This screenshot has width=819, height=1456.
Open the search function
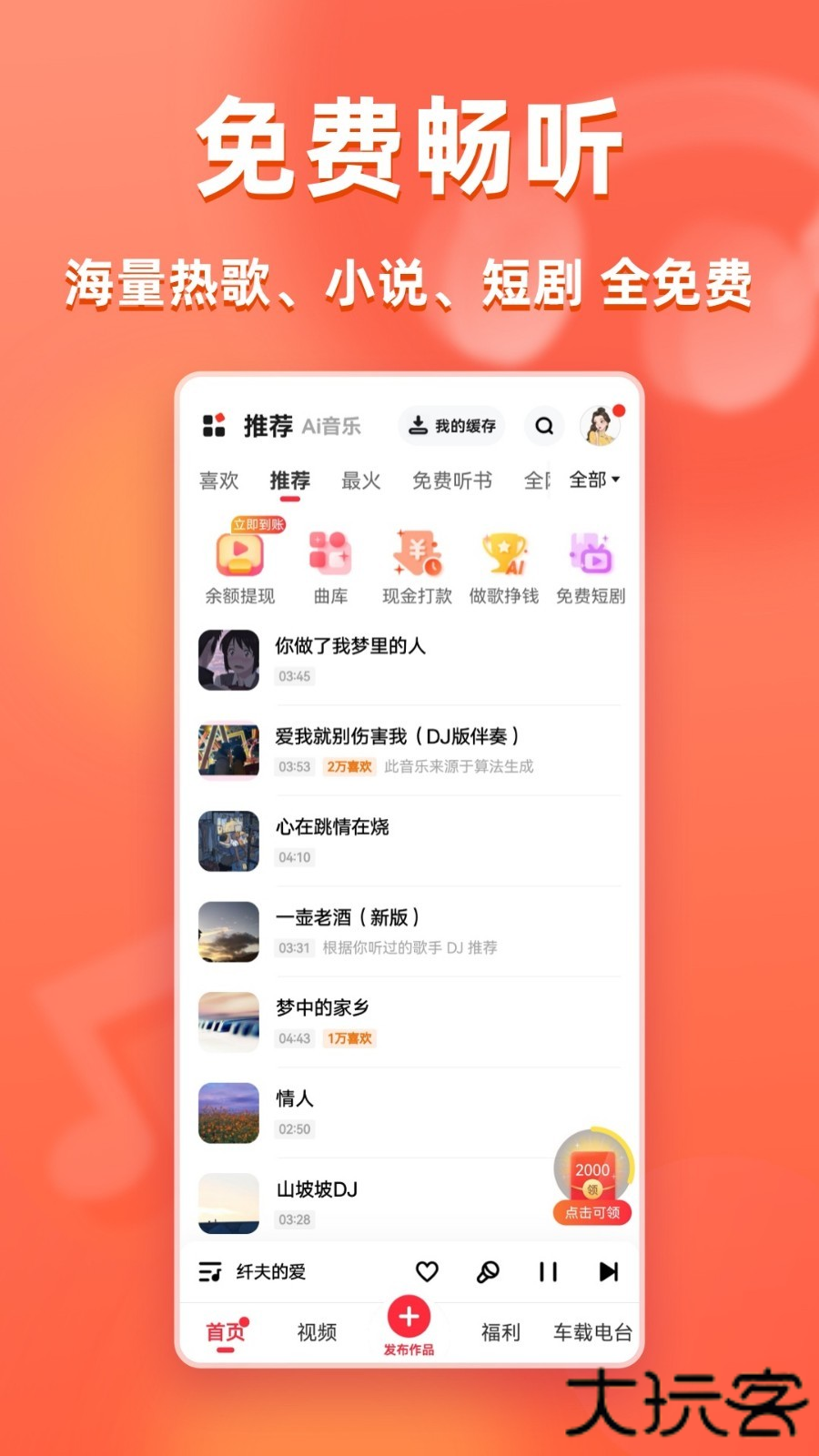[x=543, y=425]
